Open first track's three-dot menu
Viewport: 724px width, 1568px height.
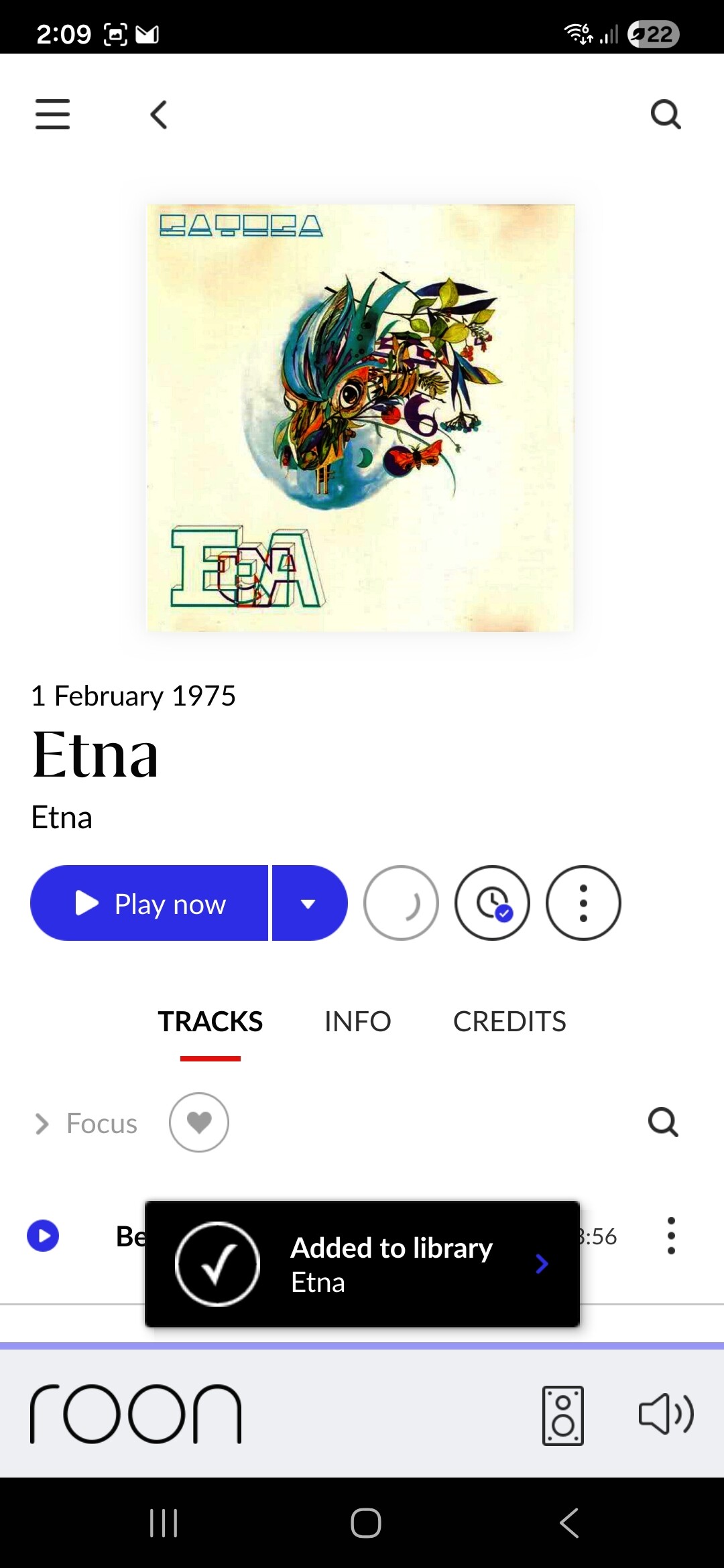pyautogui.click(x=671, y=1236)
